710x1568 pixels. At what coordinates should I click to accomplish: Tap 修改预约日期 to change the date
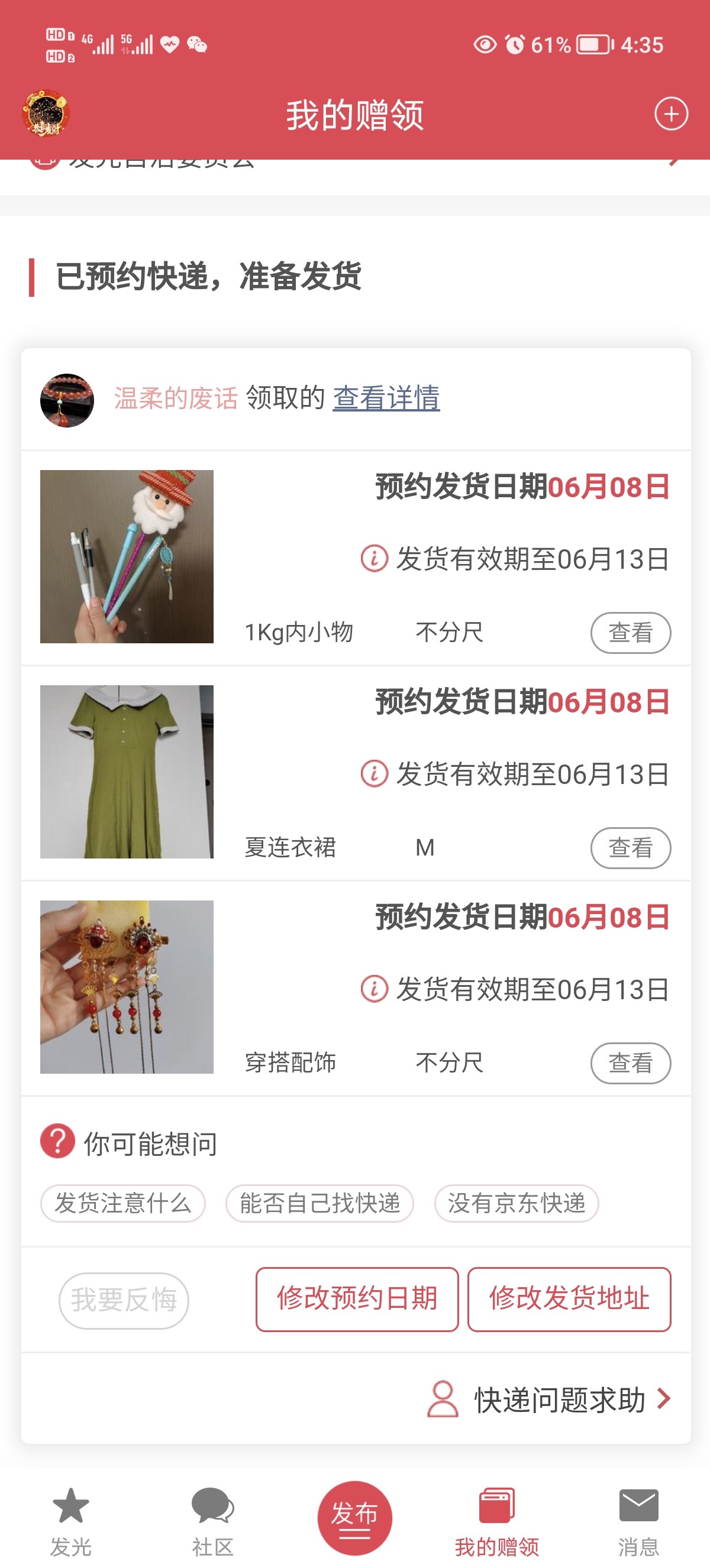(x=357, y=1299)
